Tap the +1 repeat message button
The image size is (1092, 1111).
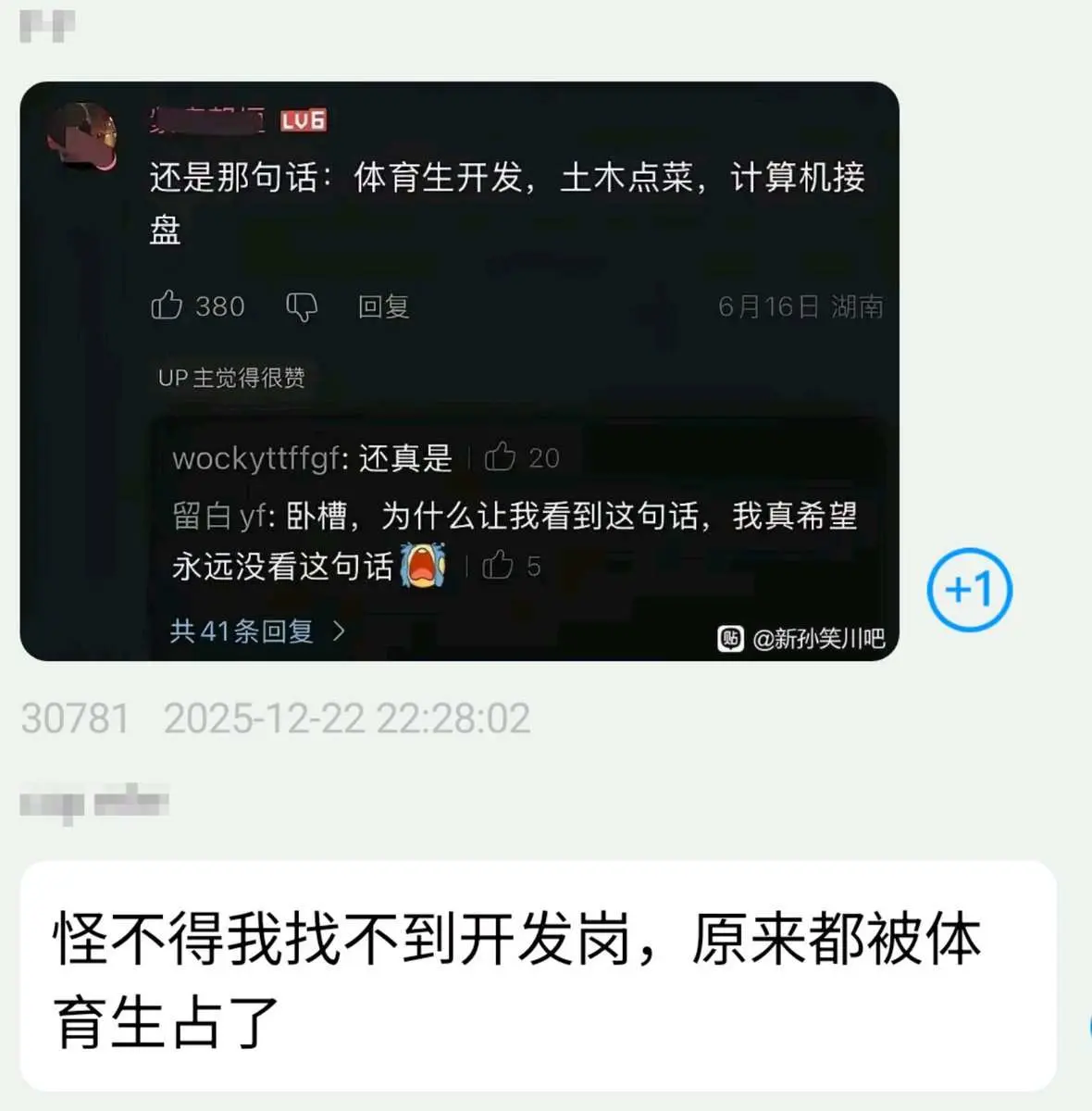click(x=969, y=590)
